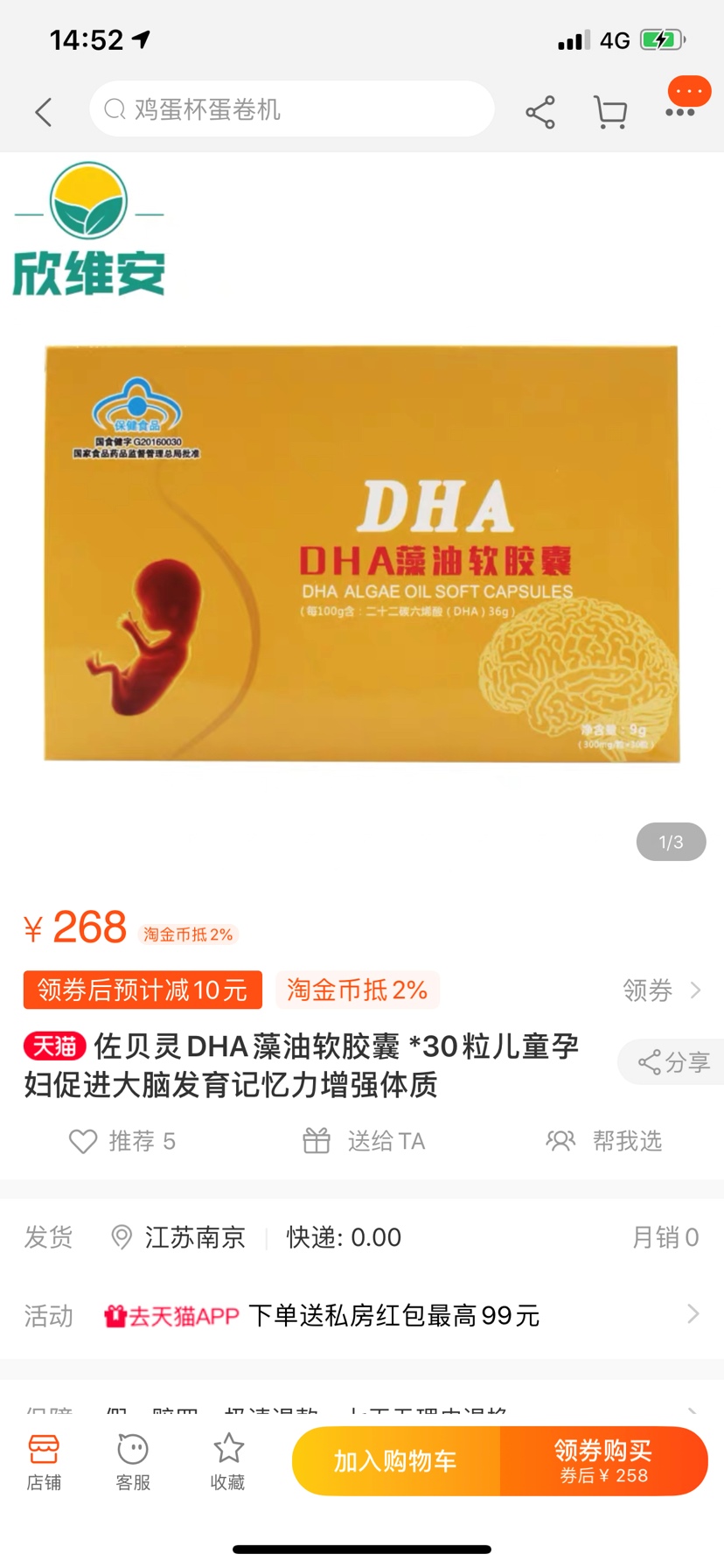Go back with the top-left arrow

click(x=44, y=112)
